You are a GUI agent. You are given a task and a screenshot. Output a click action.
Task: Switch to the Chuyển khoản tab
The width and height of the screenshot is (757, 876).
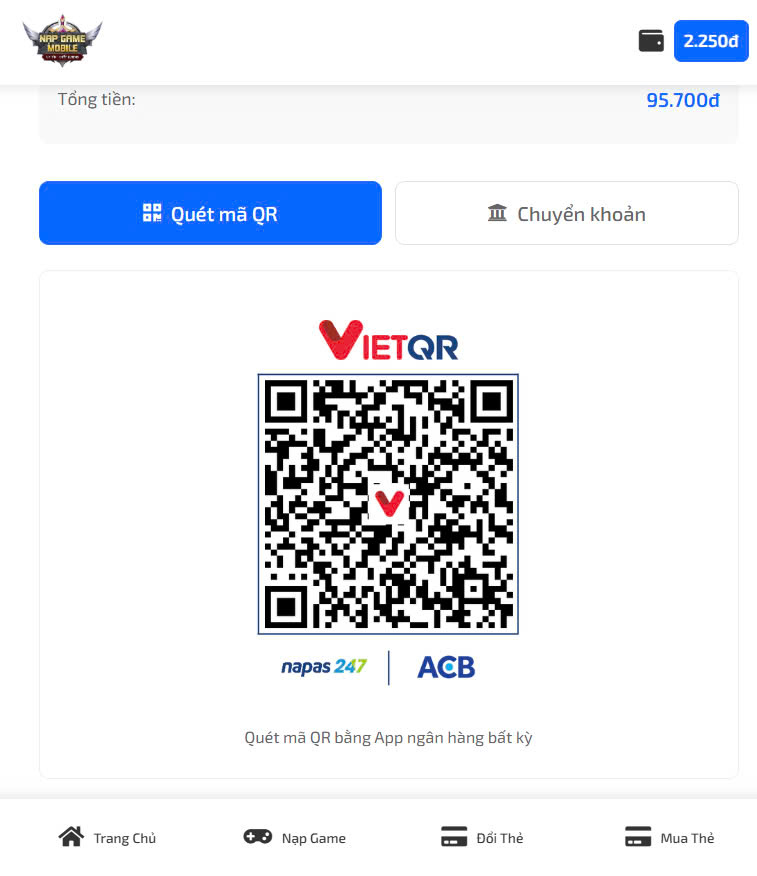click(566, 213)
